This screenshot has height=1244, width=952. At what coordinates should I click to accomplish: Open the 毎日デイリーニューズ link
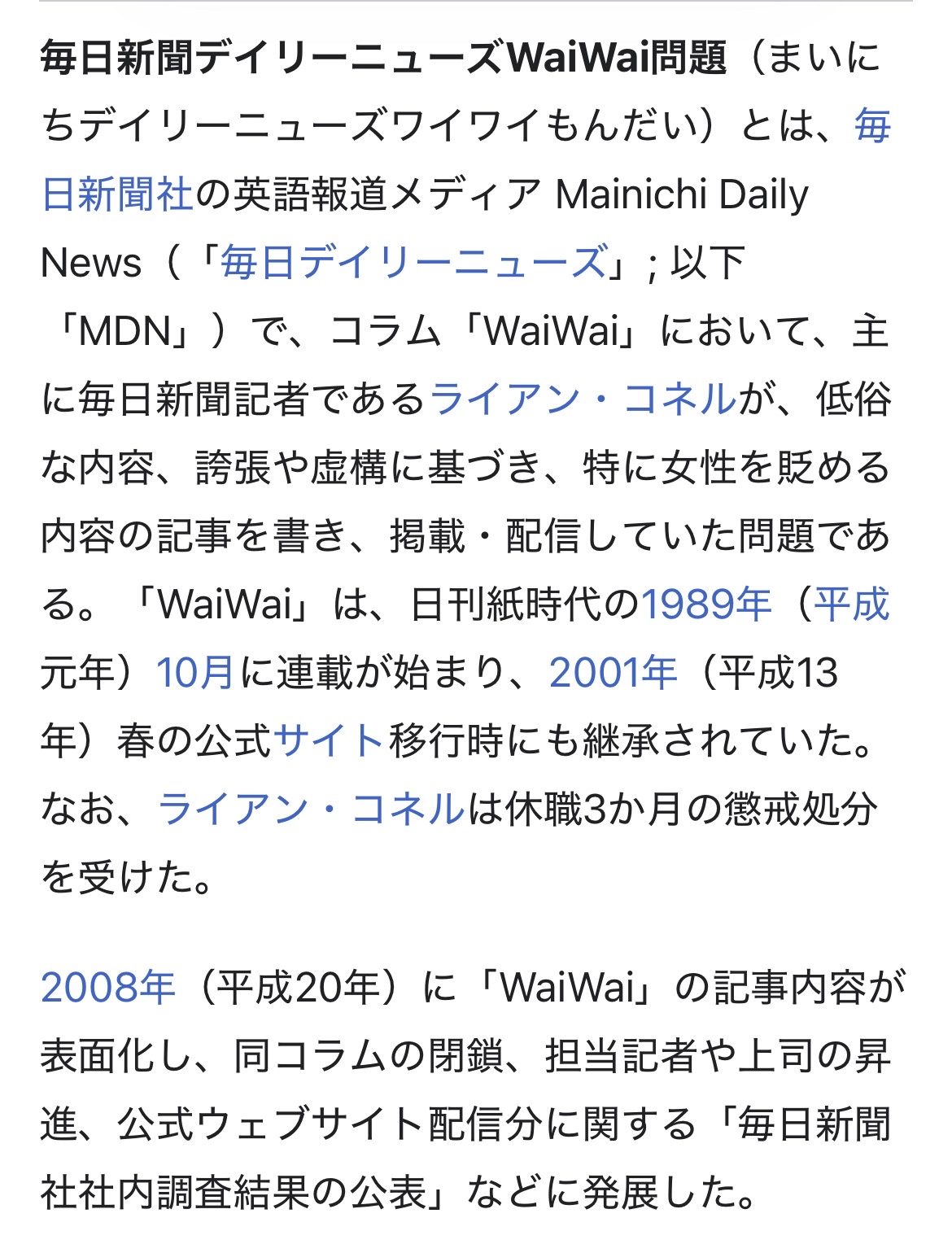tap(413, 263)
